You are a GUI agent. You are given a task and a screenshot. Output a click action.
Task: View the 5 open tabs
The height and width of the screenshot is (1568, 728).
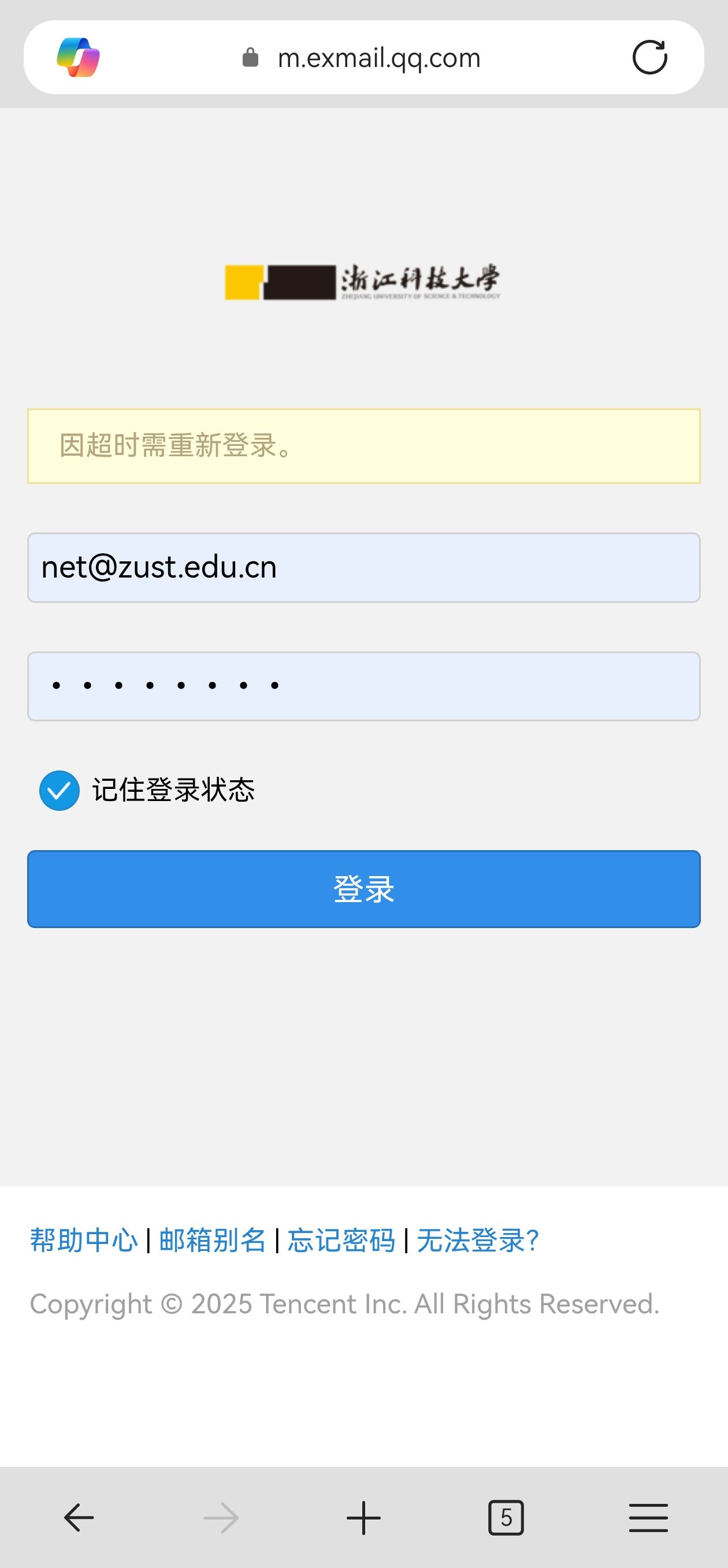click(x=506, y=1518)
